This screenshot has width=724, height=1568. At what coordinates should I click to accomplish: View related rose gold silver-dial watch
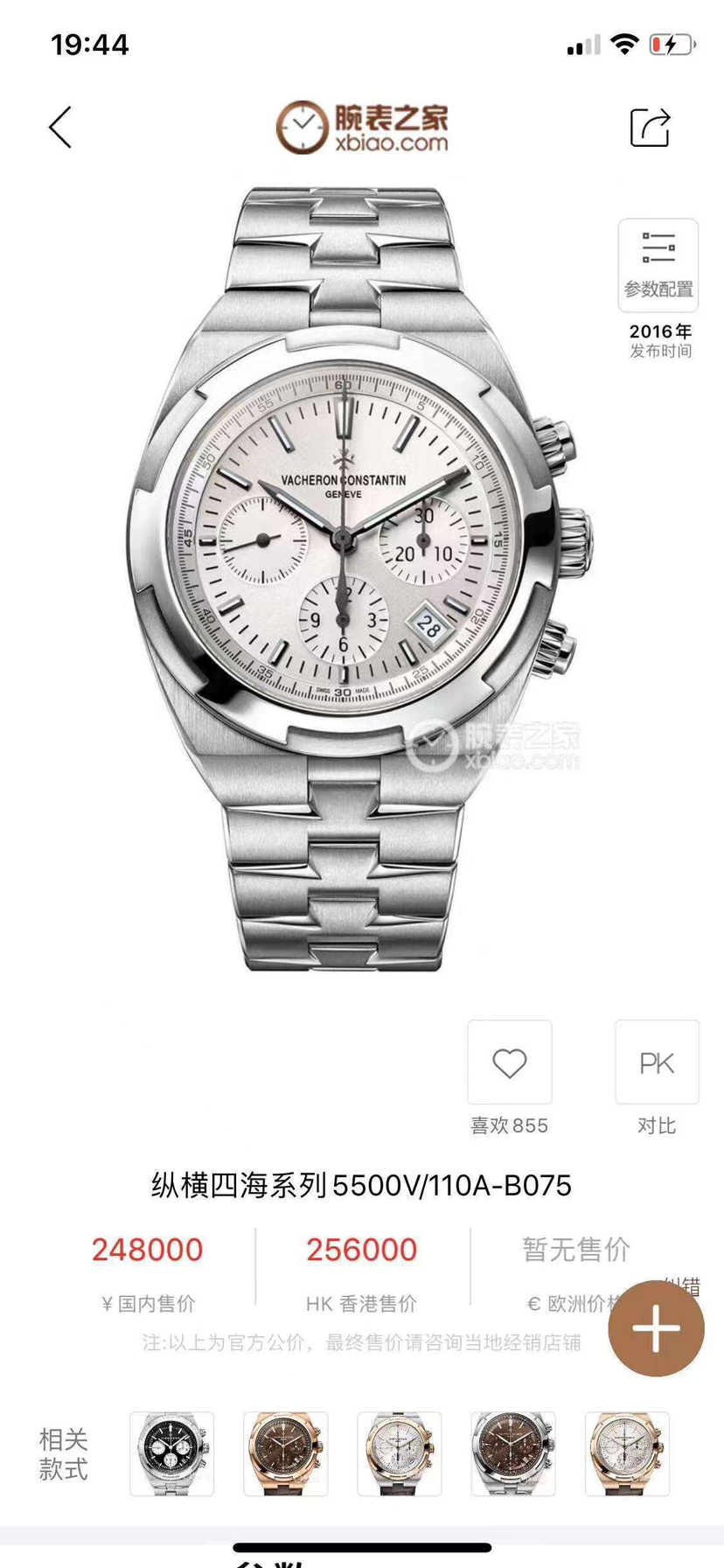coord(627,1453)
